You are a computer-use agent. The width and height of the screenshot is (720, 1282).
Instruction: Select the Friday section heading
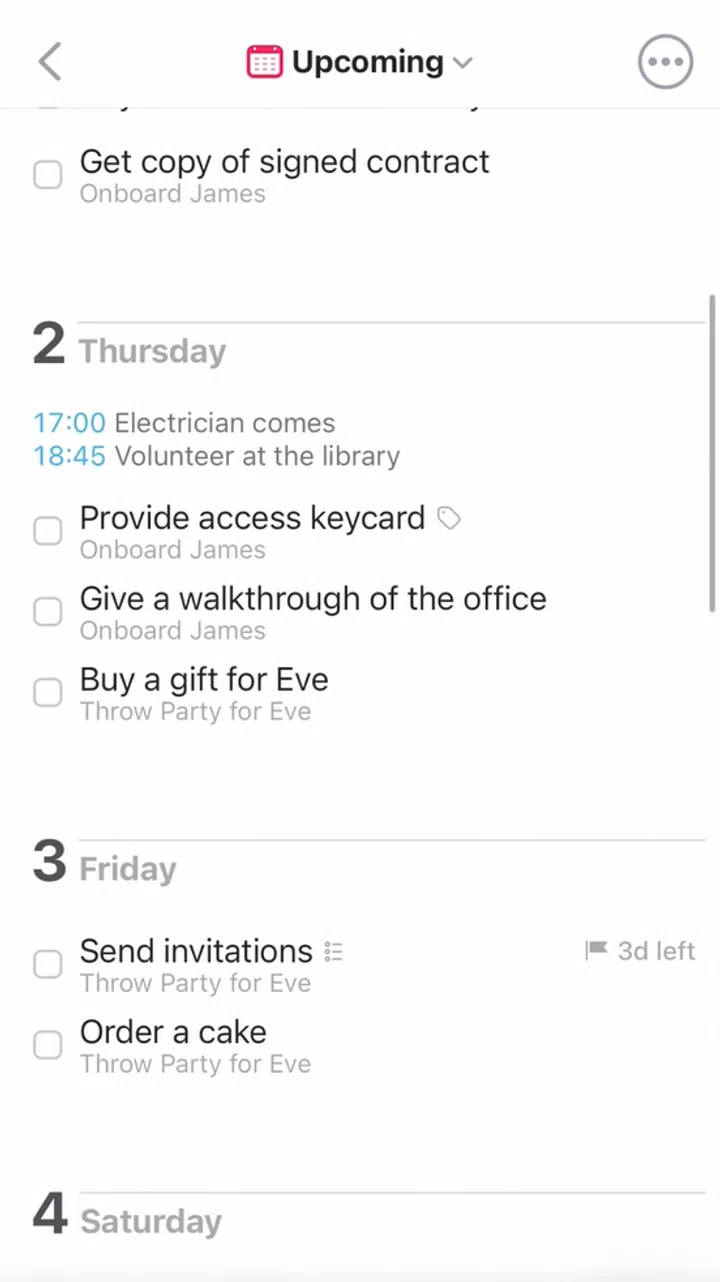[127, 868]
